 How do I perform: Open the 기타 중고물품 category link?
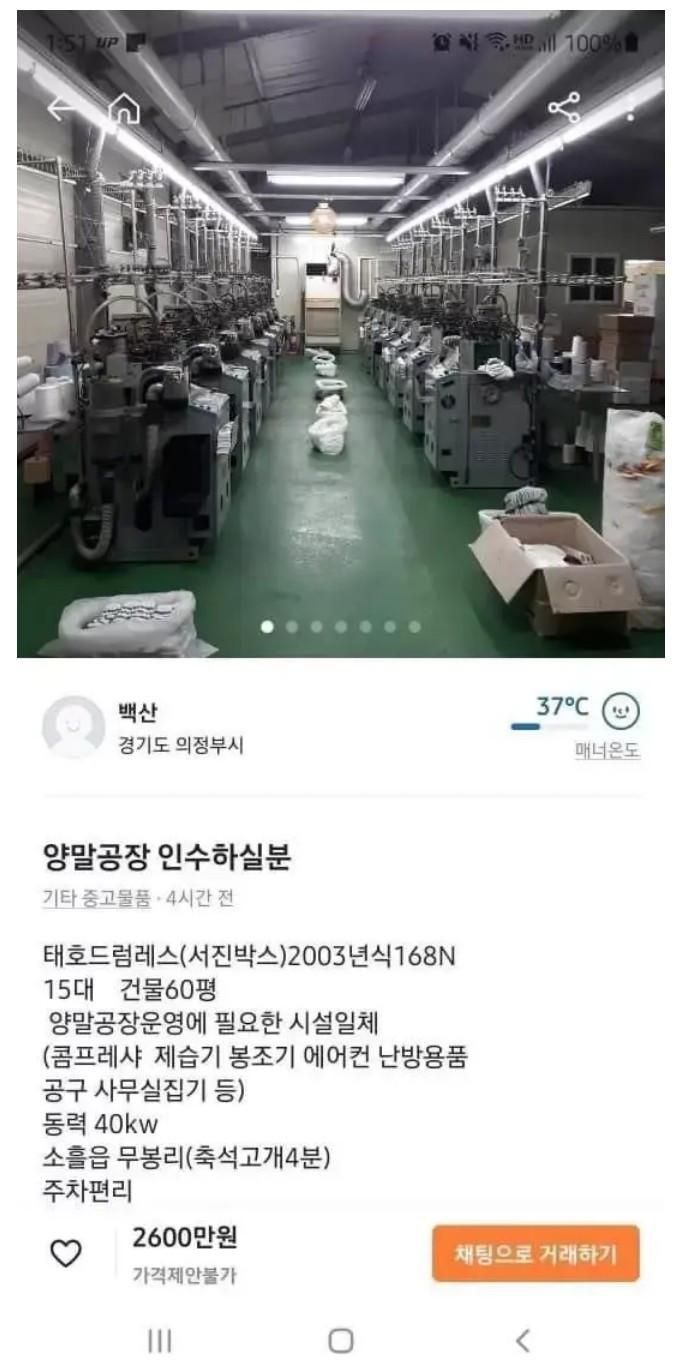[x=95, y=898]
